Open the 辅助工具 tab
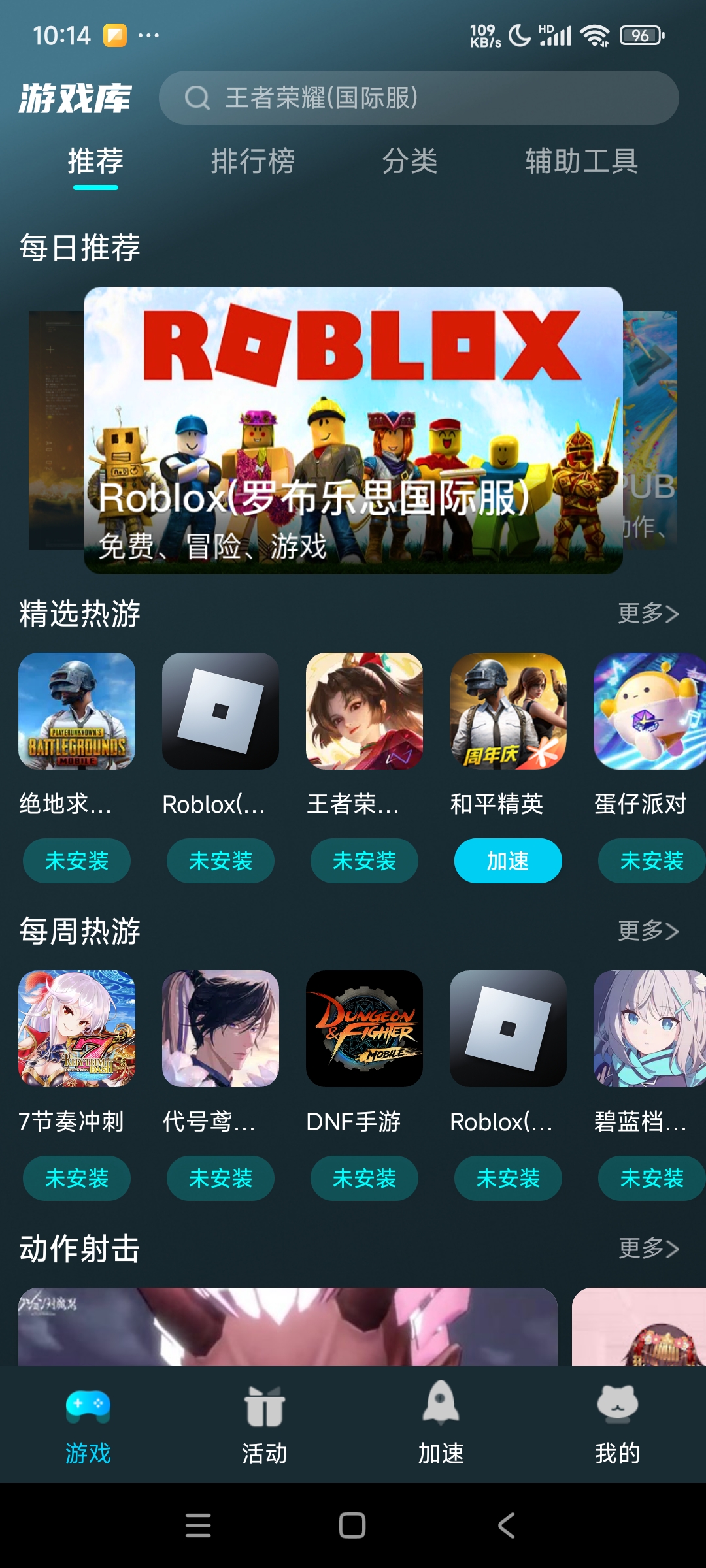This screenshot has height=1568, width=706. (581, 161)
